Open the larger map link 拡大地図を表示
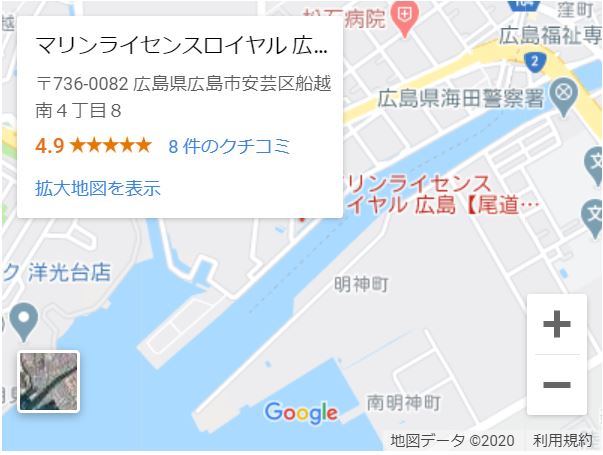This screenshot has height=455, width=603. click(98, 188)
